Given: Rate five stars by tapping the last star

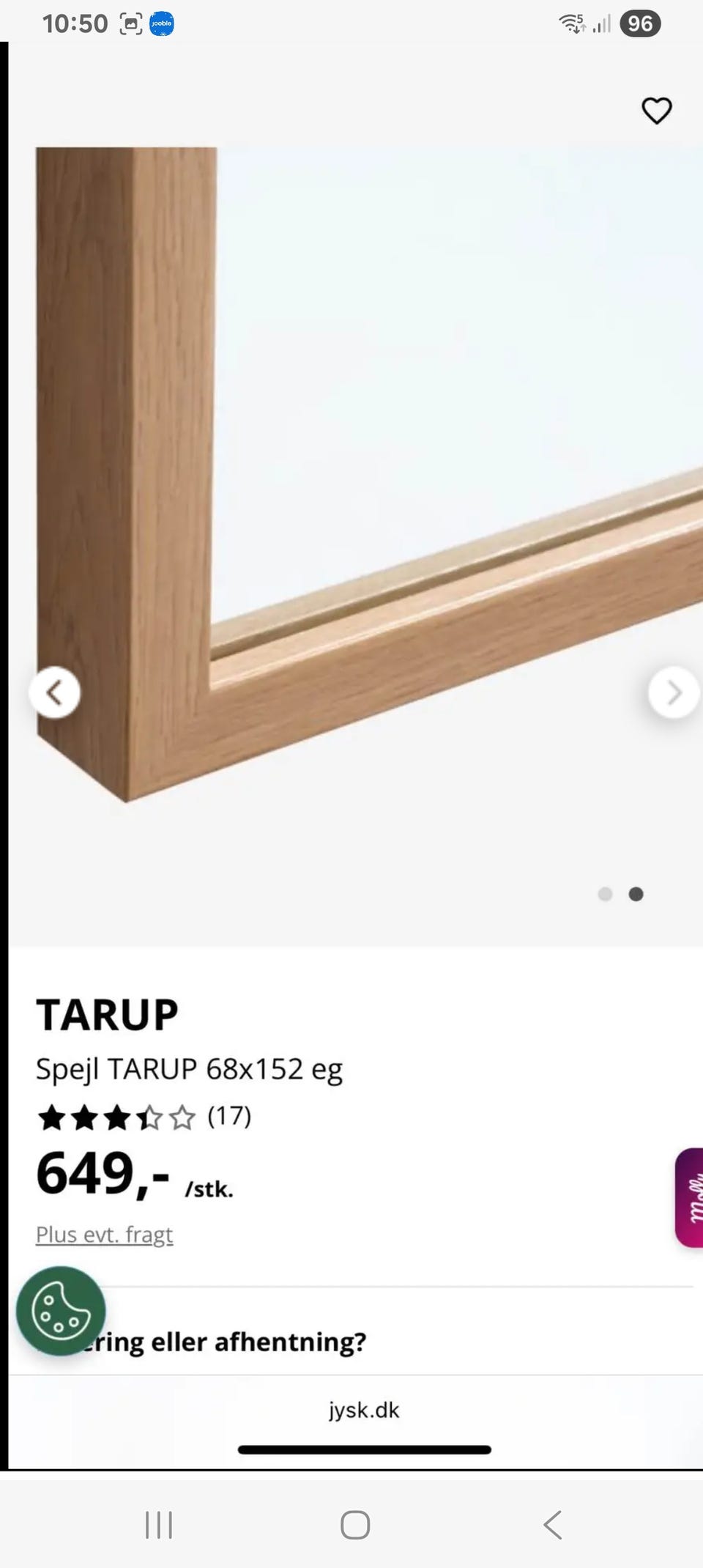Looking at the screenshot, I should click(x=183, y=1117).
